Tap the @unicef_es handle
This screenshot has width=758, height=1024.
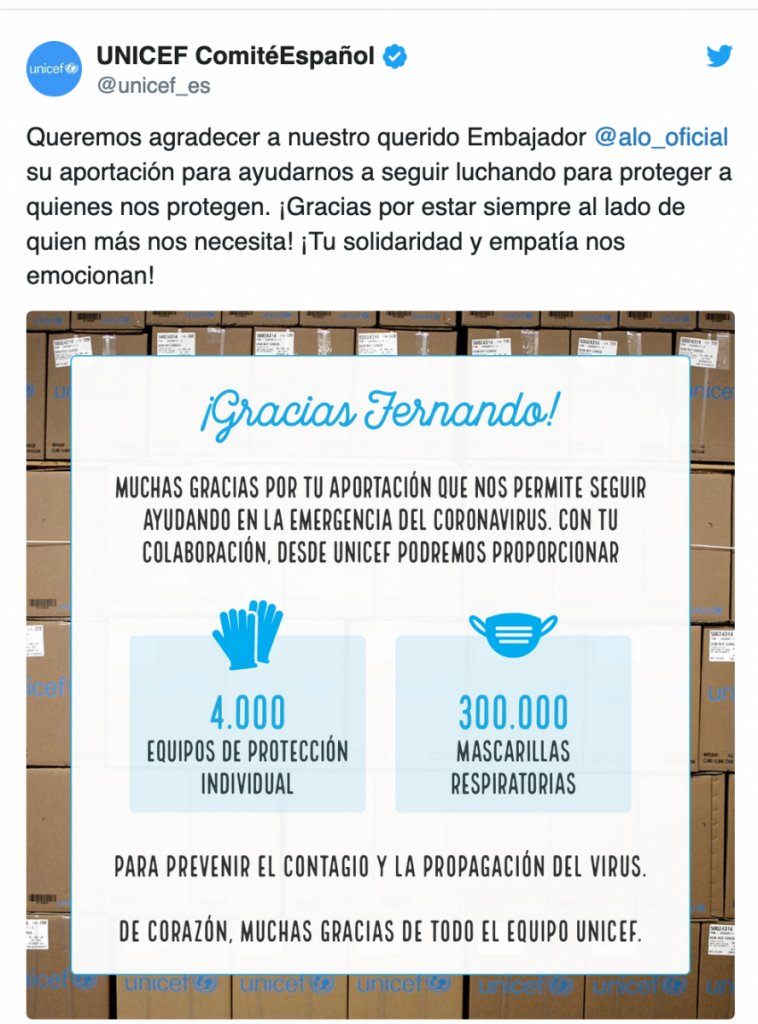[x=153, y=86]
